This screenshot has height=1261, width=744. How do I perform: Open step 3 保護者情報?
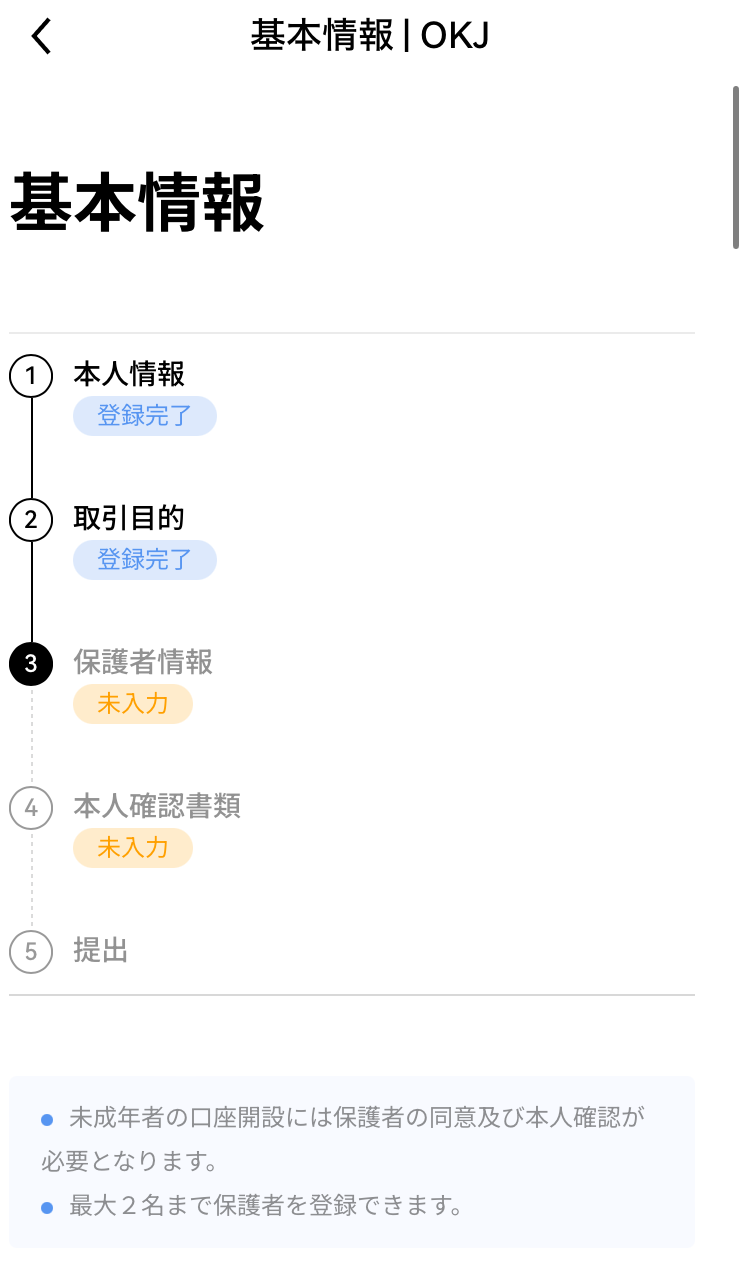point(142,662)
